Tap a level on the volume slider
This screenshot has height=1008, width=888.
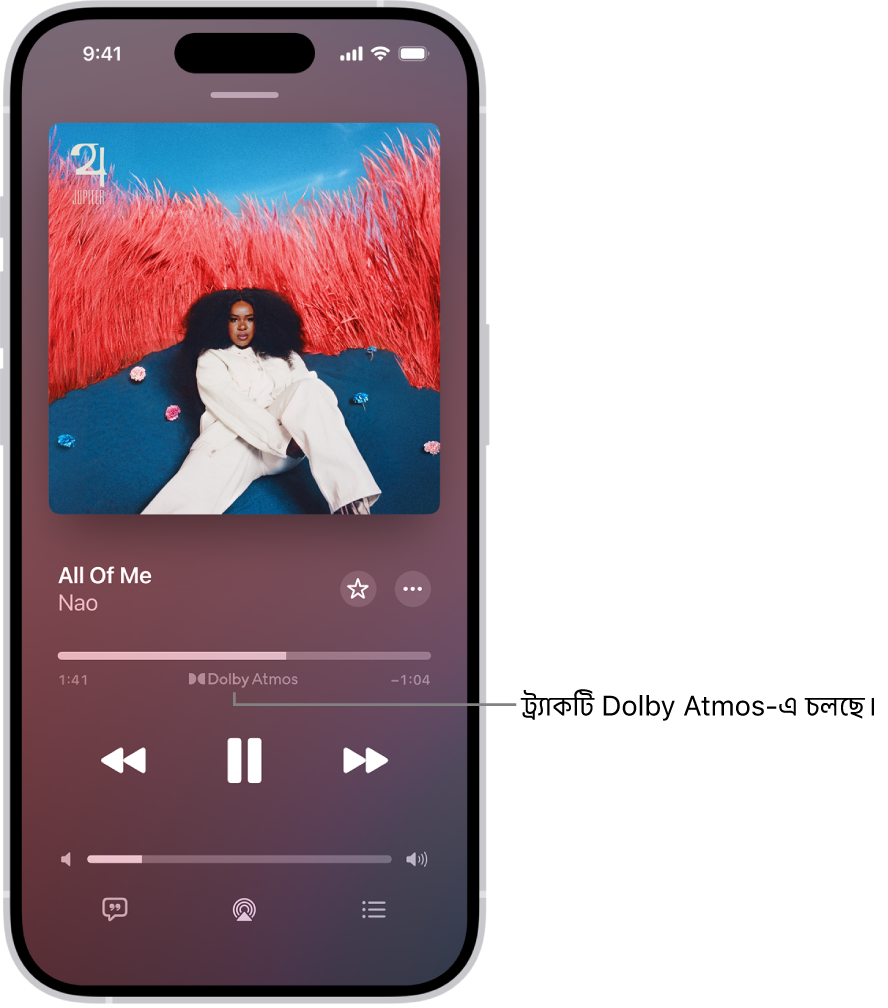[x=239, y=859]
